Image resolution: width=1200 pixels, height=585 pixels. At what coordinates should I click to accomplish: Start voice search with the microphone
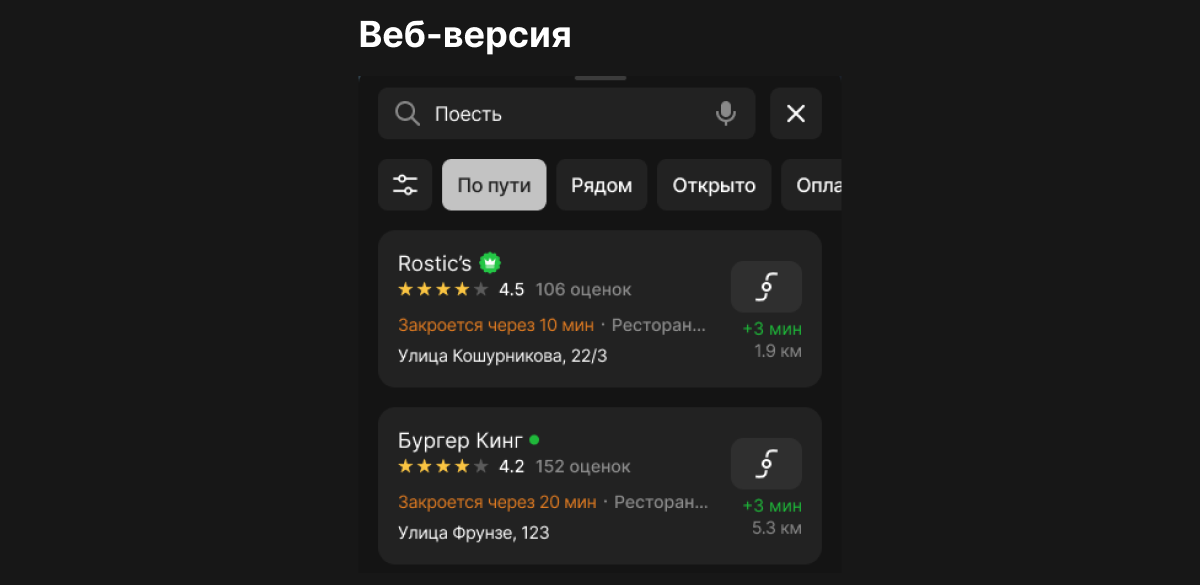click(x=726, y=114)
